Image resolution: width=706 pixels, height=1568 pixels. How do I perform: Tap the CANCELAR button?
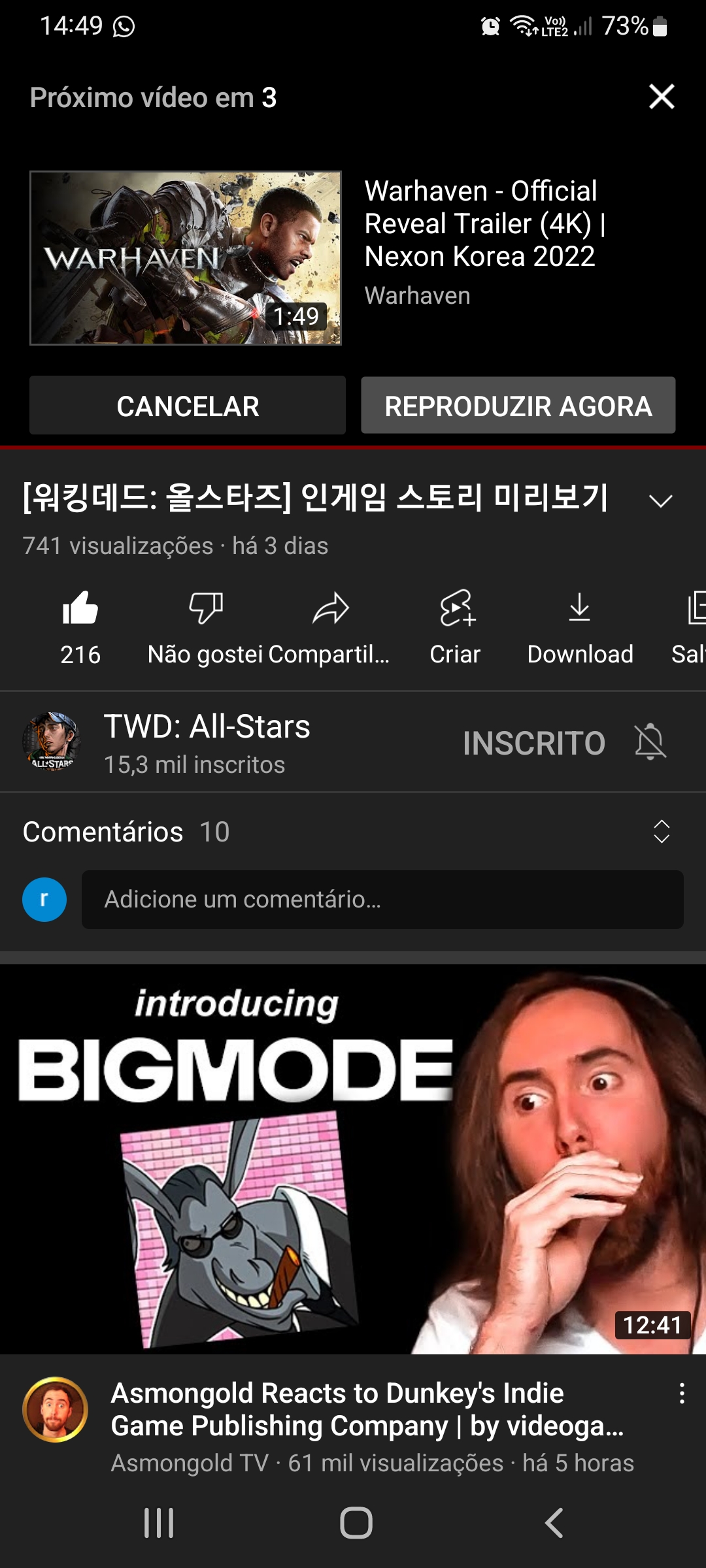point(188,405)
